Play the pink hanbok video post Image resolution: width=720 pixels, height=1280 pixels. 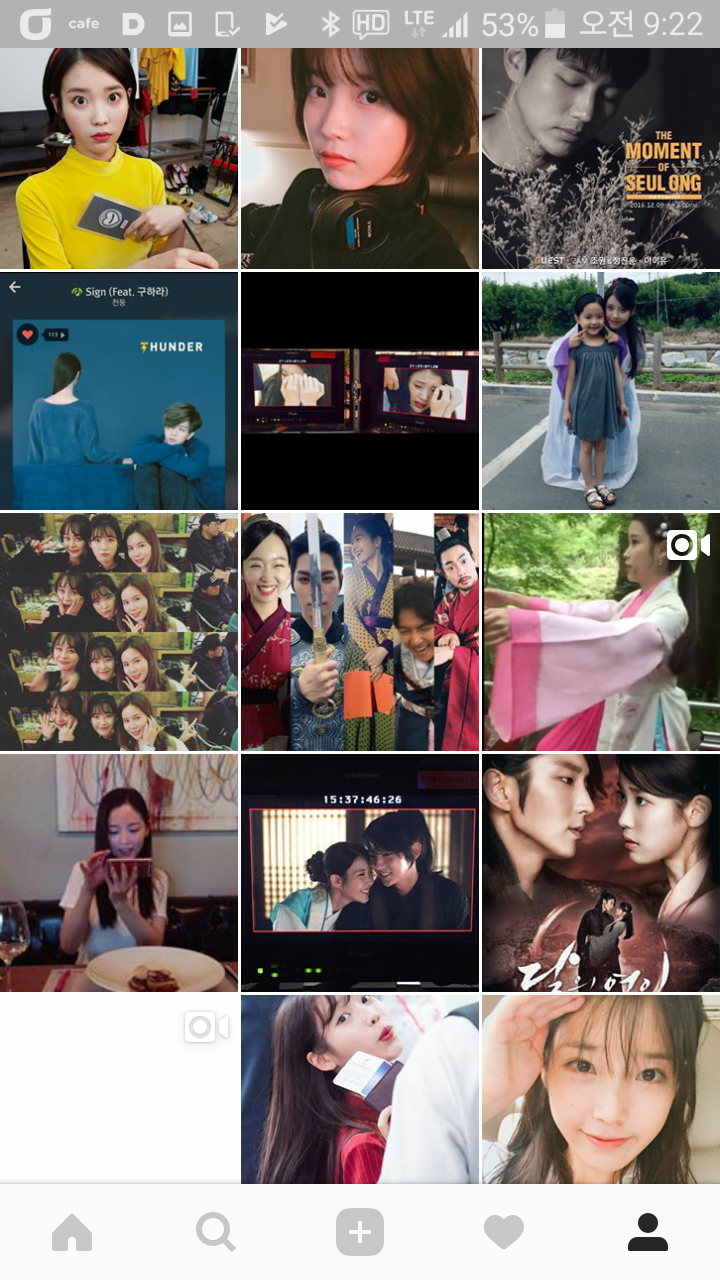coord(601,632)
